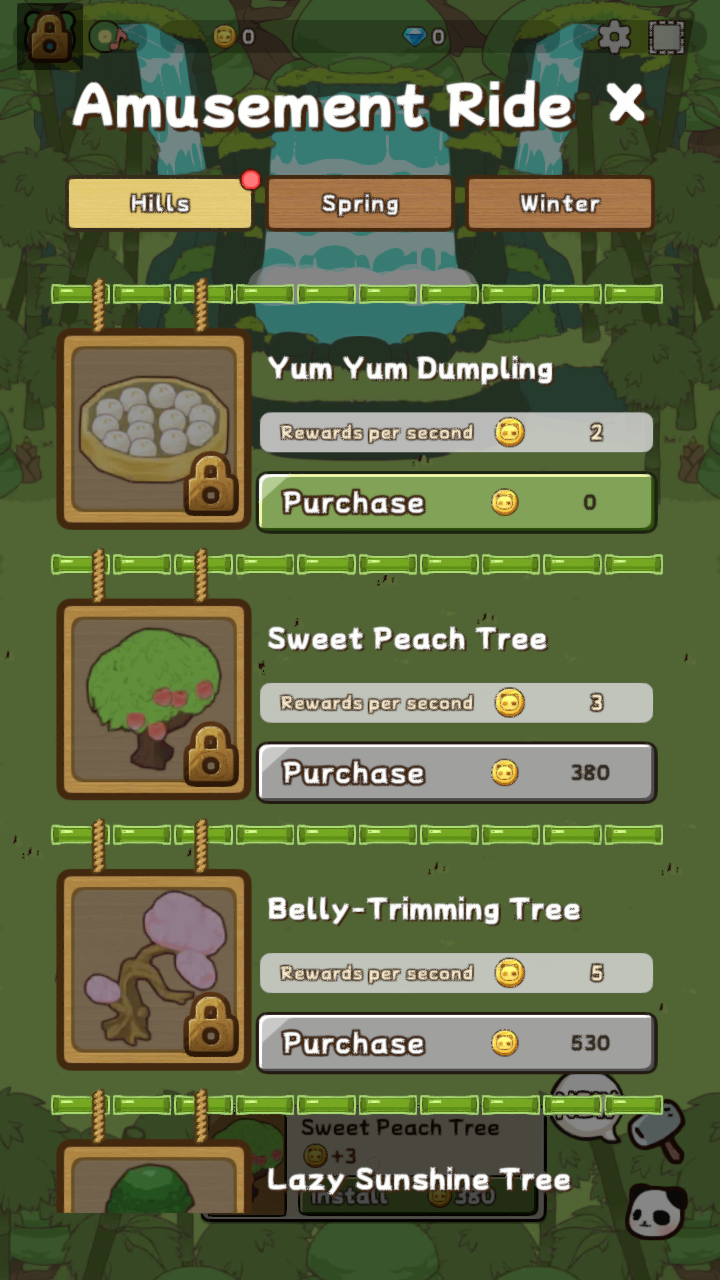The width and height of the screenshot is (720, 1280).
Task: Tap the Yum Yum Dumpling locked picture
Action: pyautogui.click(x=154, y=428)
